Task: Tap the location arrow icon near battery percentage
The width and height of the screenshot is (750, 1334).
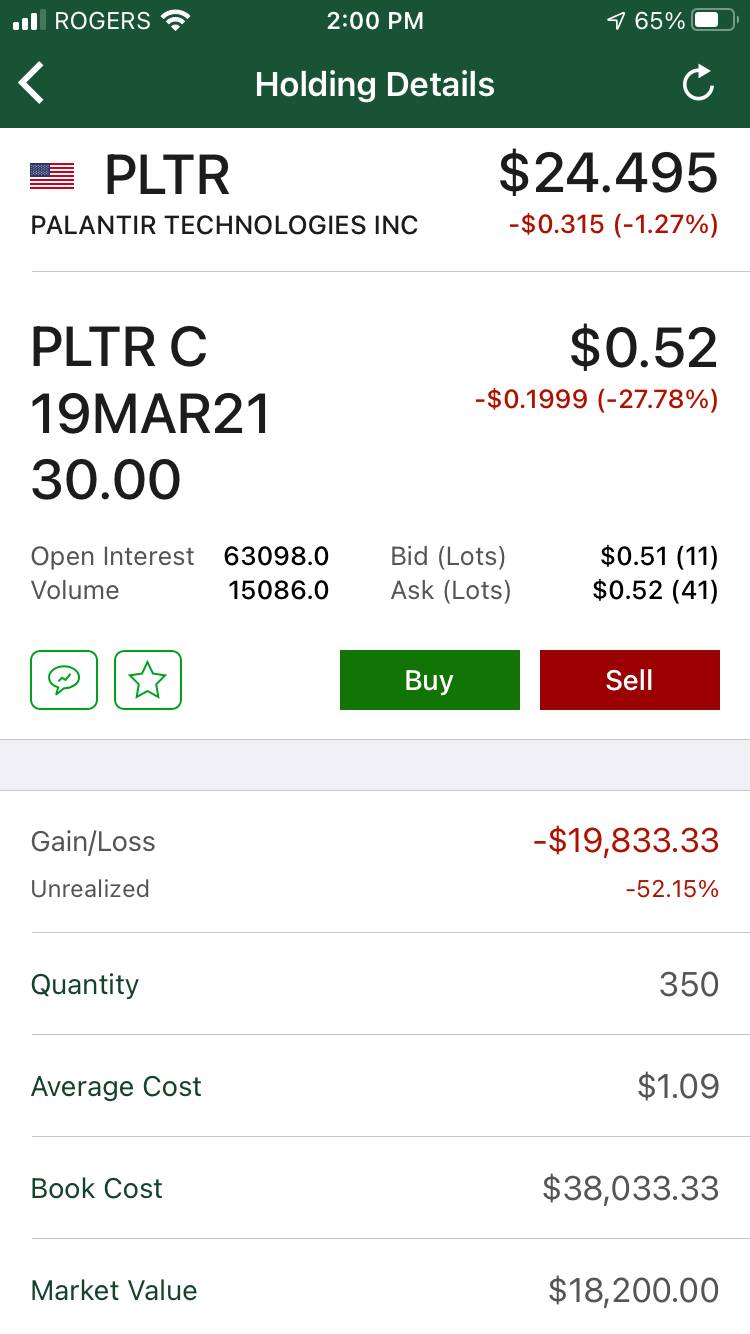Action: pos(614,20)
